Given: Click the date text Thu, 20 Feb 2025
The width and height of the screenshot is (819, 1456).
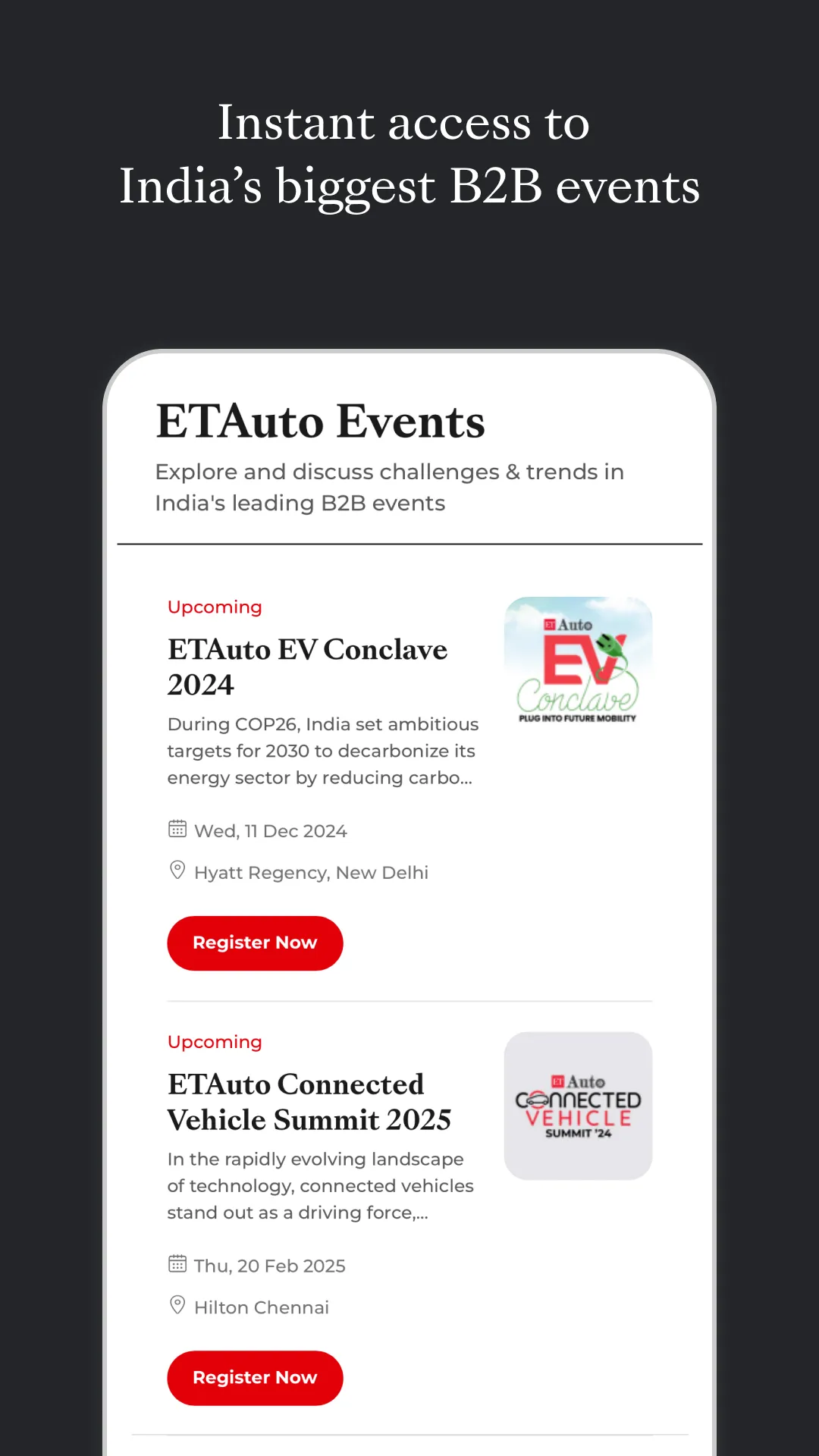Looking at the screenshot, I should 268,1265.
